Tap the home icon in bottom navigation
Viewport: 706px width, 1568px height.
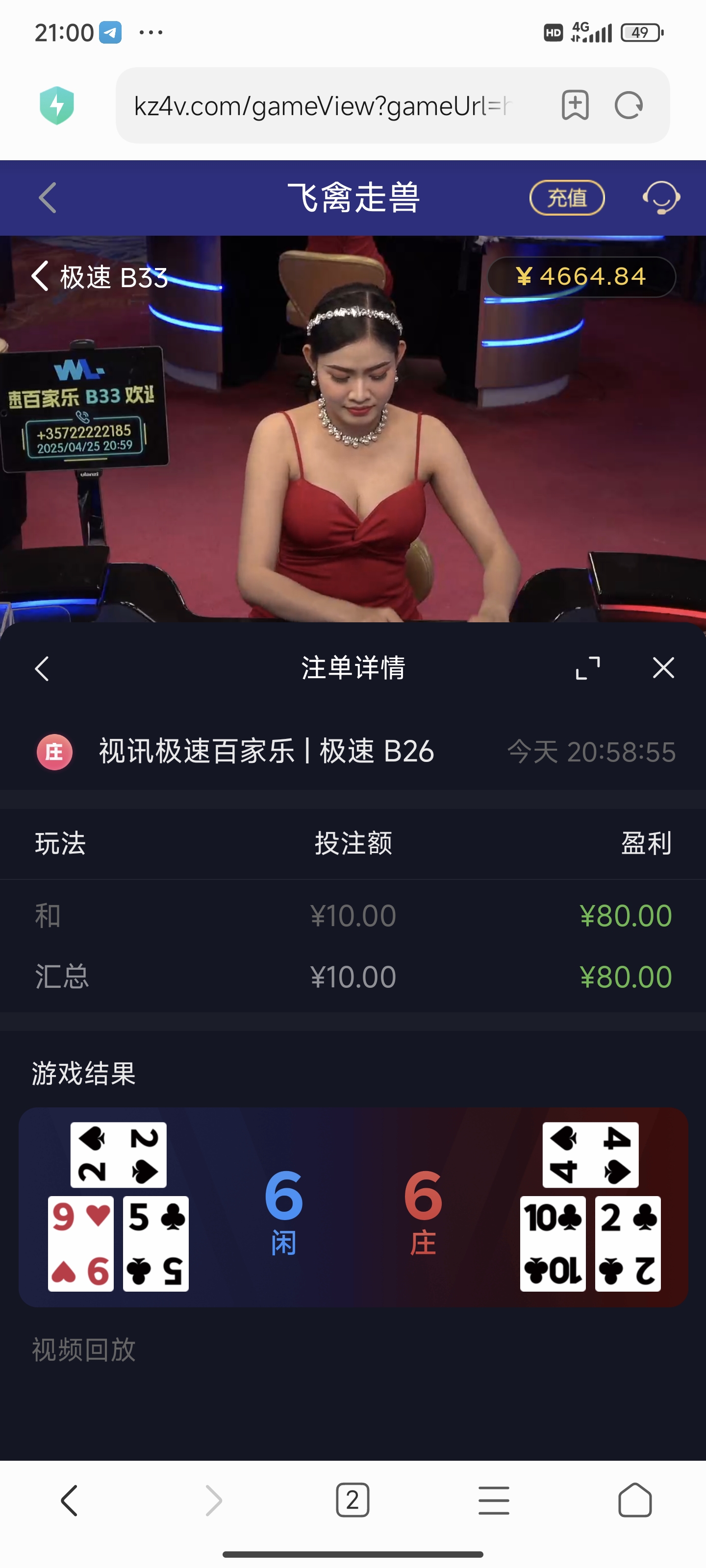point(635,1500)
